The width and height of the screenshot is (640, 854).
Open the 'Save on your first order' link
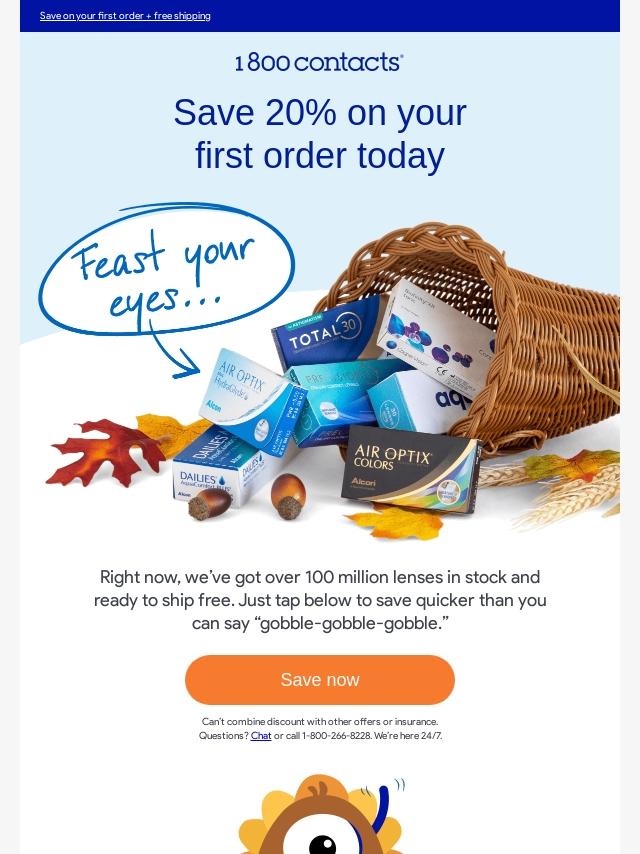(125, 16)
